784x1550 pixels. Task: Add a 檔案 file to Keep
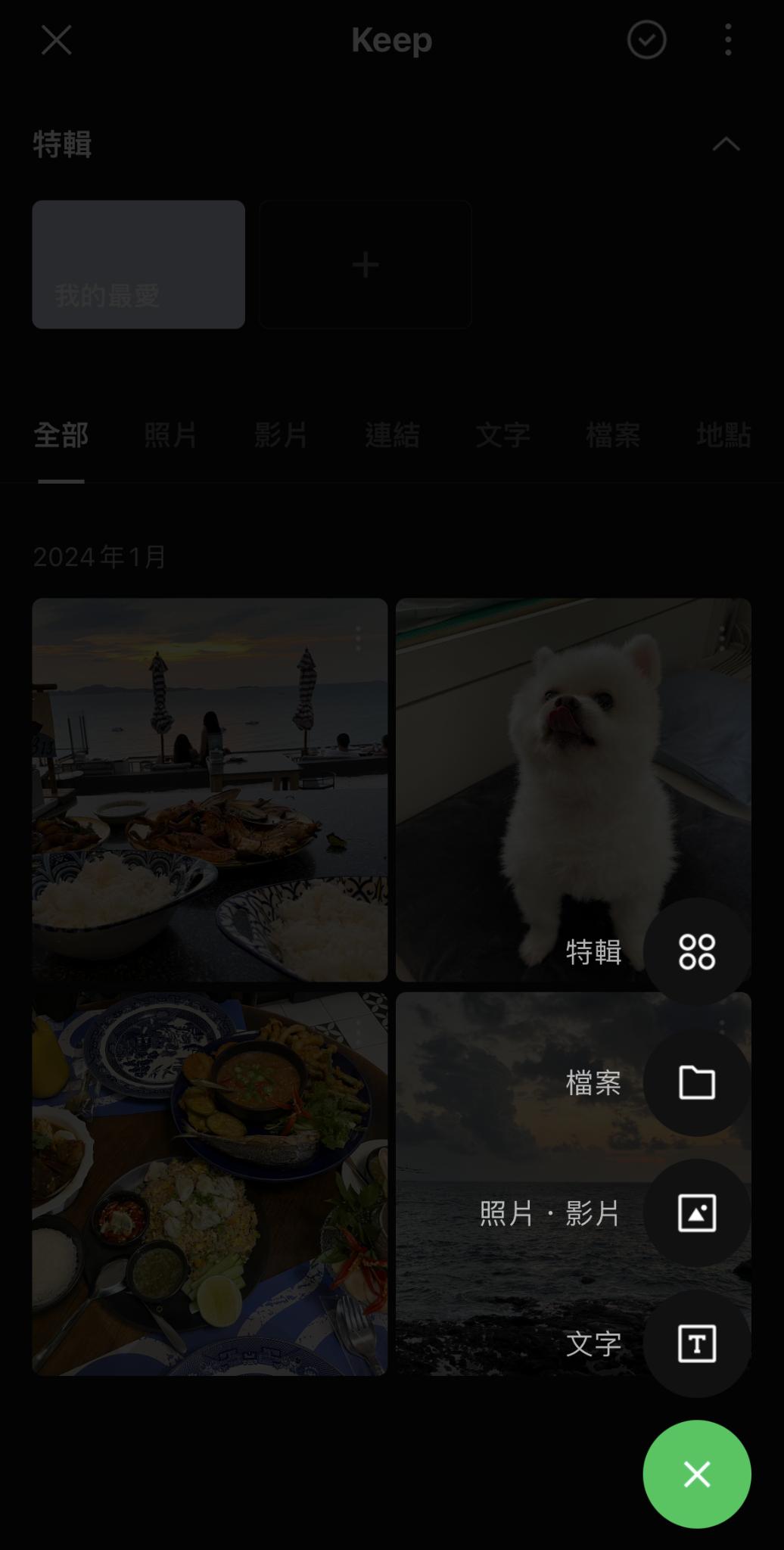pos(696,1082)
